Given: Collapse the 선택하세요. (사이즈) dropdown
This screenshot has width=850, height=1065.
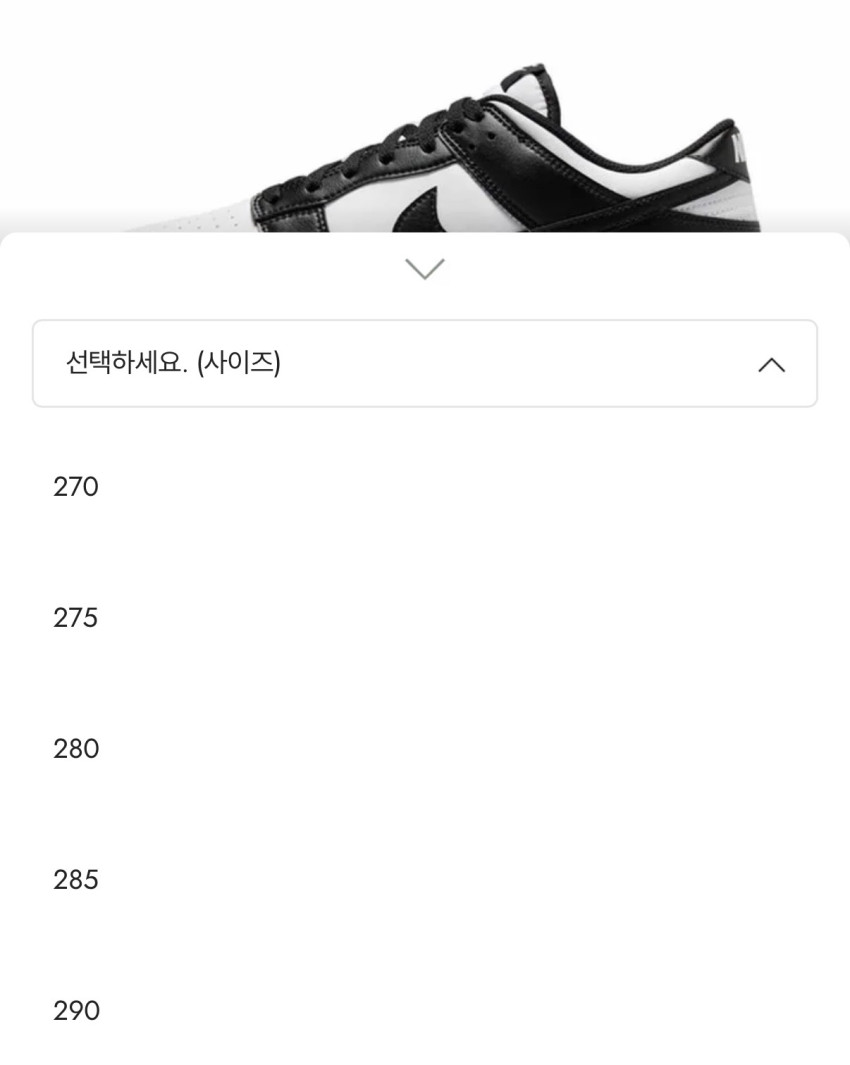Looking at the screenshot, I should [x=425, y=364].
